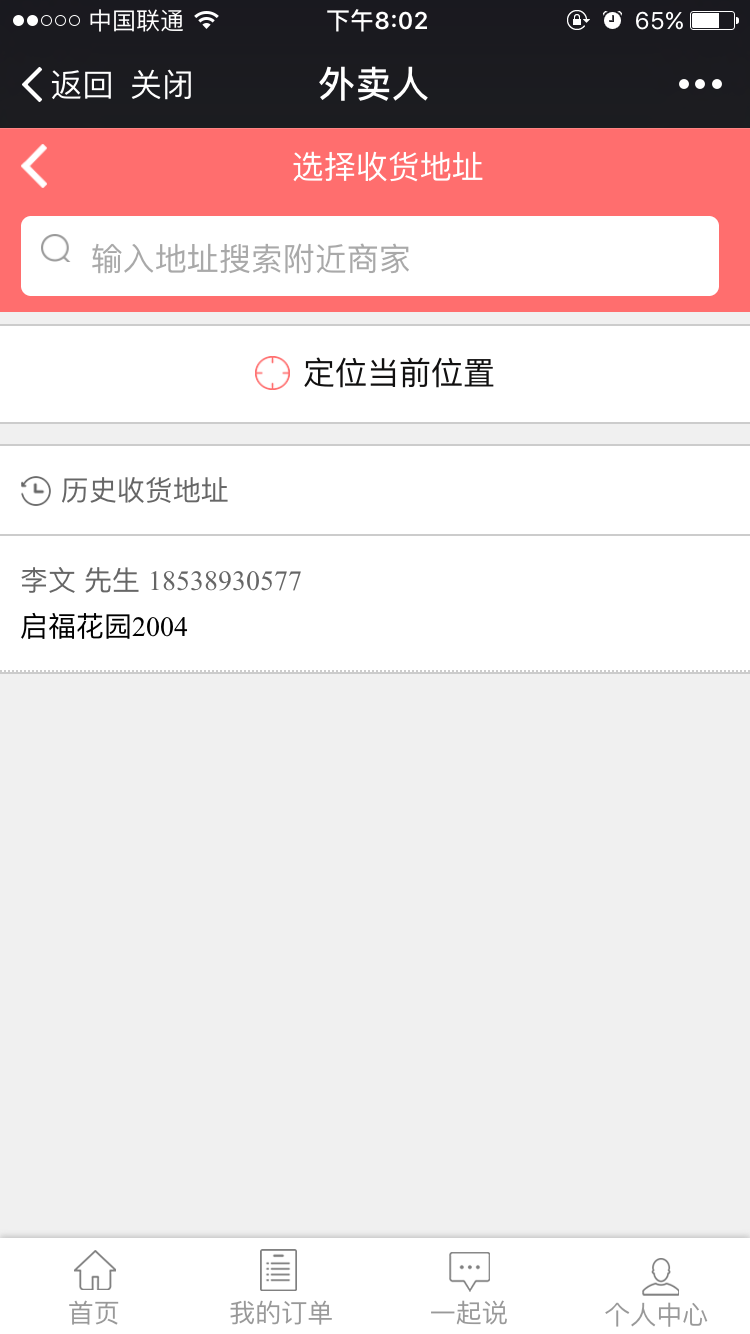The image size is (750, 1334).
Task: Tap 定位当前位置 to locate yourself
Action: coord(375,374)
